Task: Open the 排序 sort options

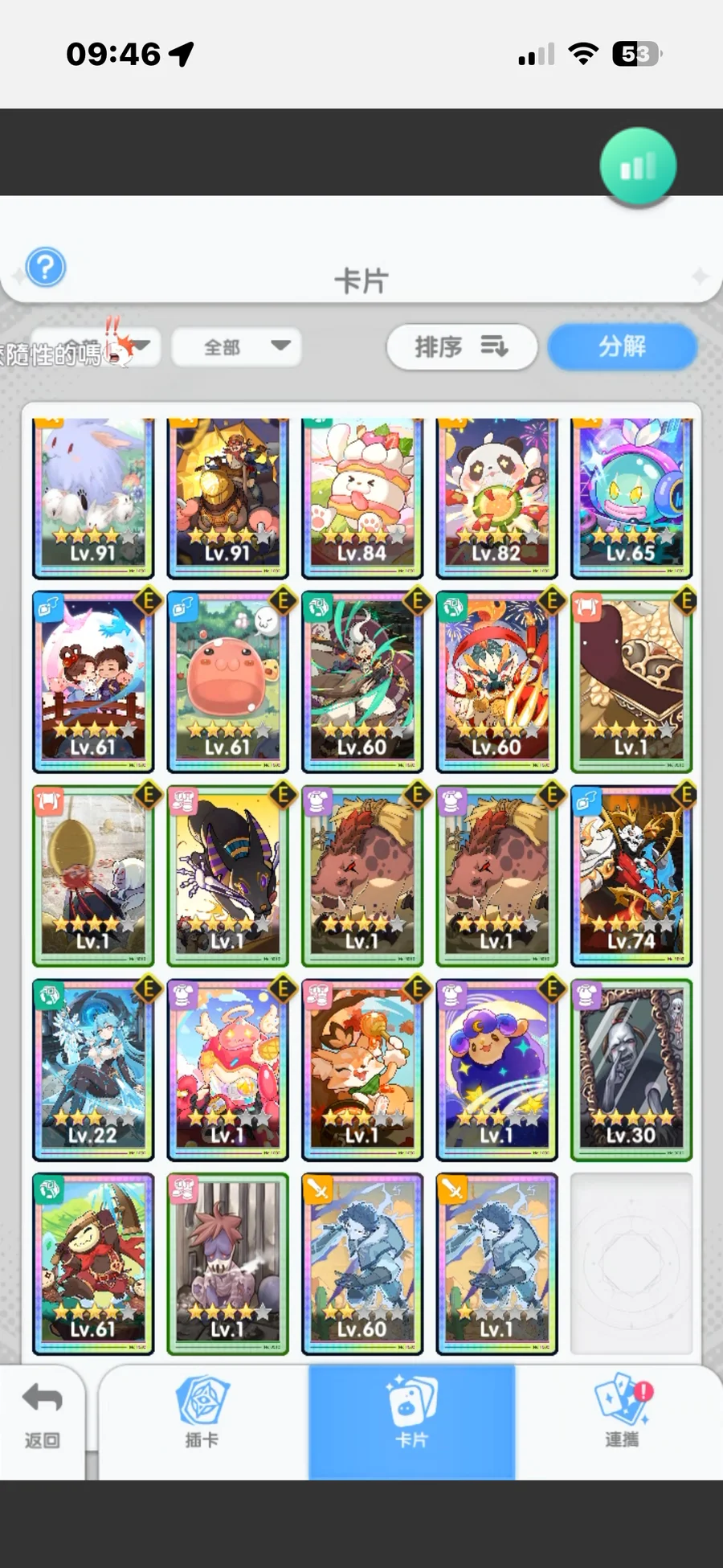Action: pyautogui.click(x=461, y=346)
